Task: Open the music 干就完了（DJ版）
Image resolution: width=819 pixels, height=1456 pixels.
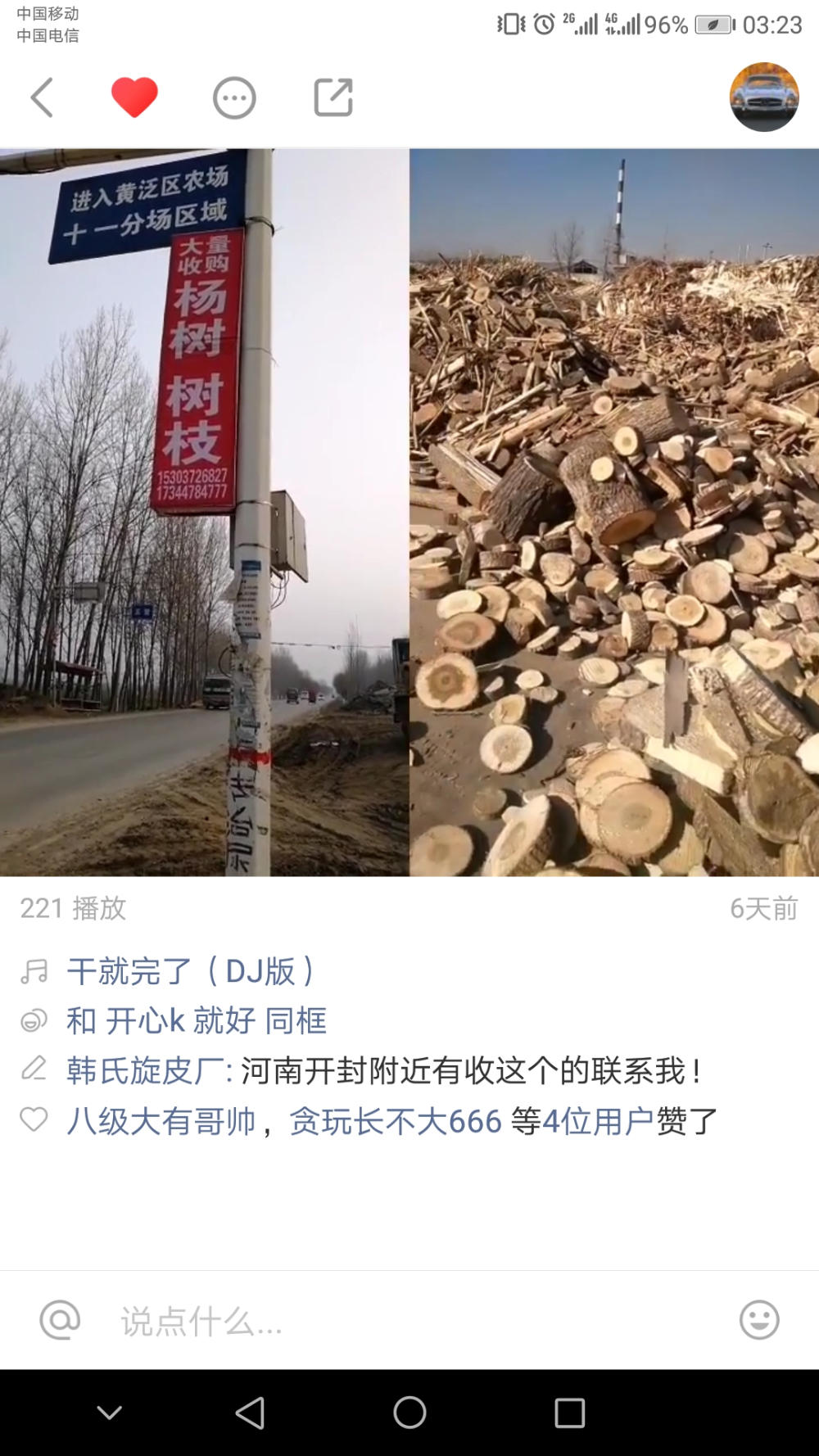Action: point(190,971)
